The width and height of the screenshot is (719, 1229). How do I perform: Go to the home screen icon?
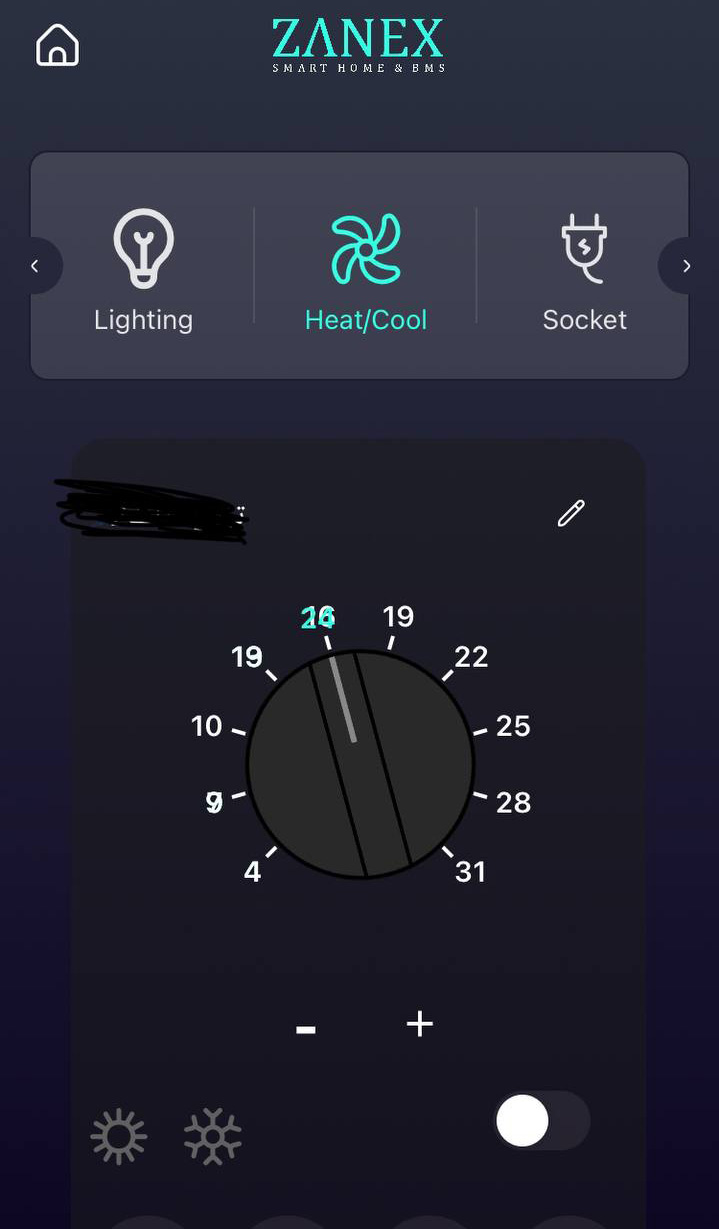57,46
